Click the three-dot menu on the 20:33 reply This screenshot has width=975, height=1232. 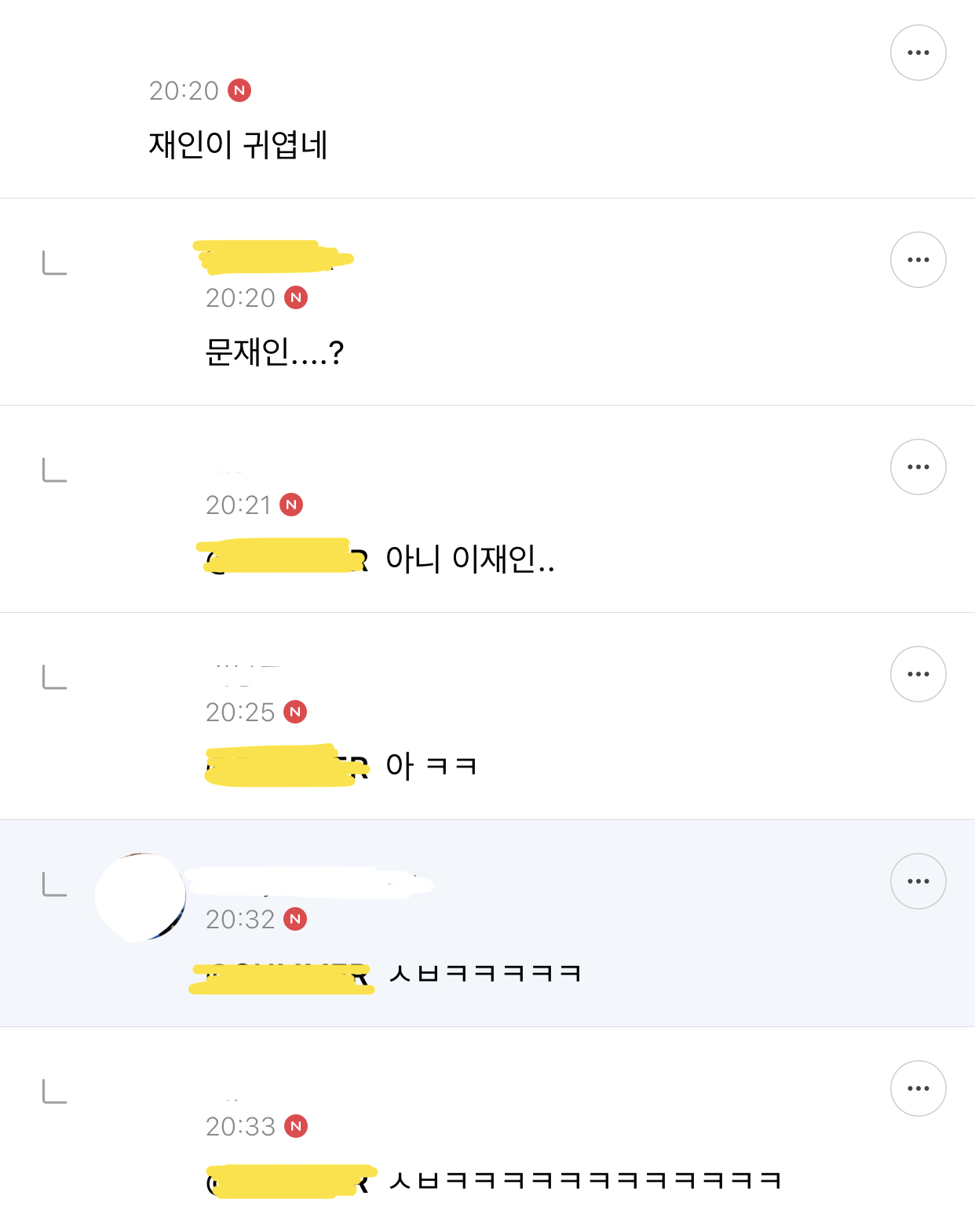pyautogui.click(x=918, y=1088)
